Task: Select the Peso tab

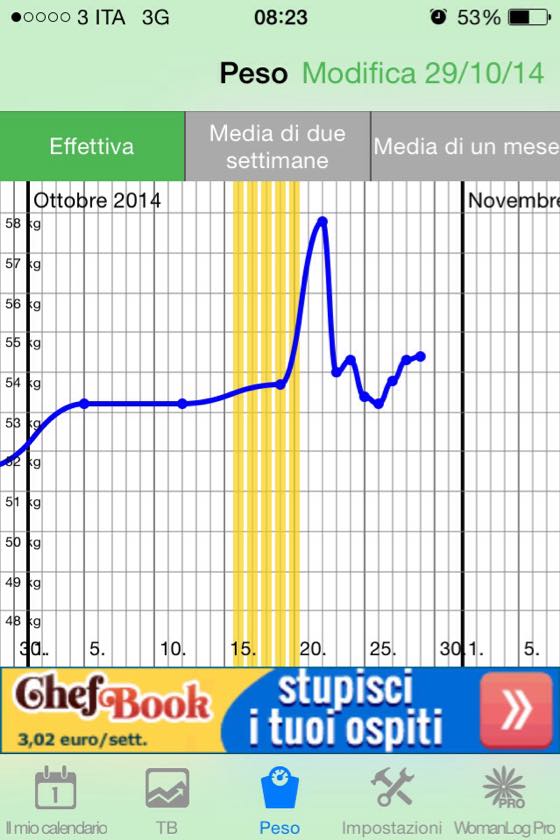Action: tap(279, 800)
